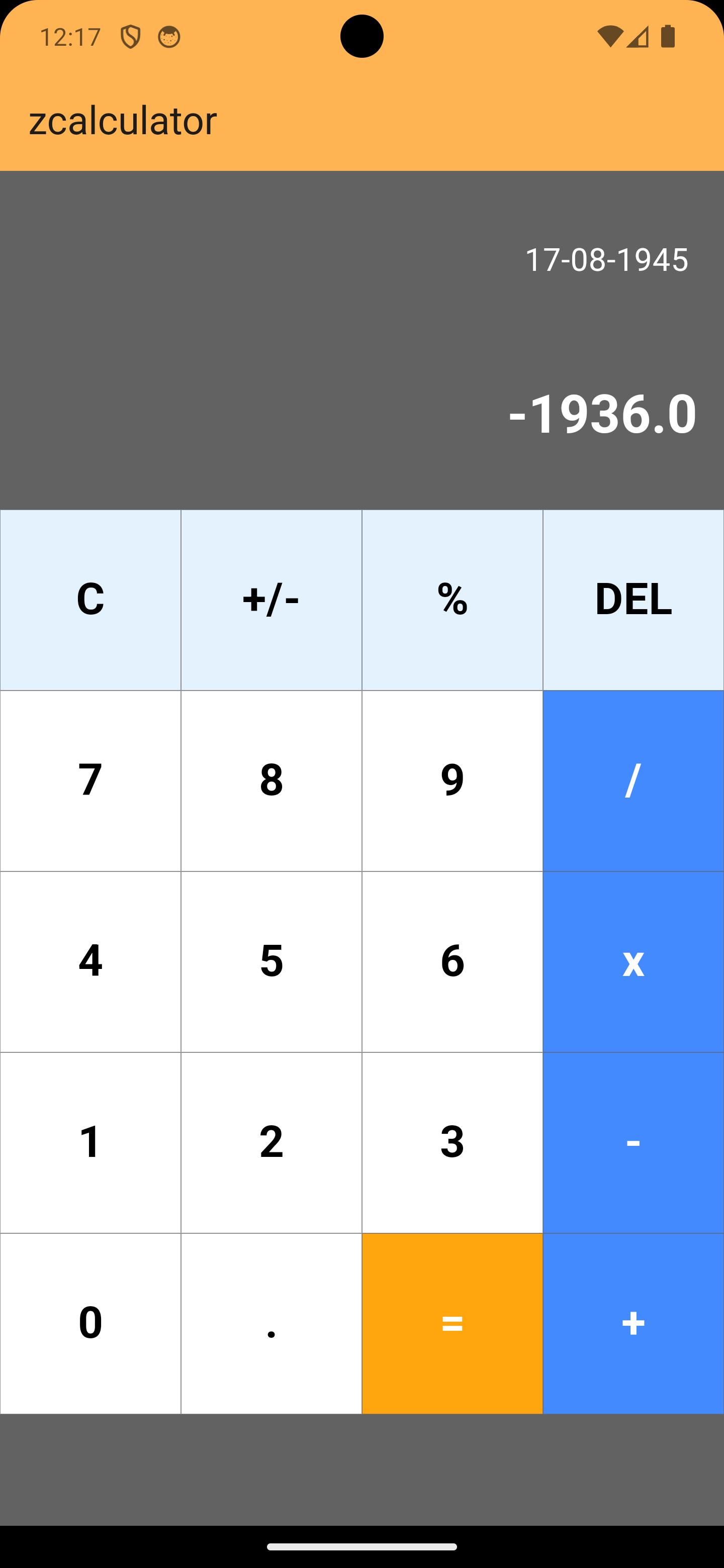Select the plus operator
The image size is (724, 1568).
[633, 1323]
